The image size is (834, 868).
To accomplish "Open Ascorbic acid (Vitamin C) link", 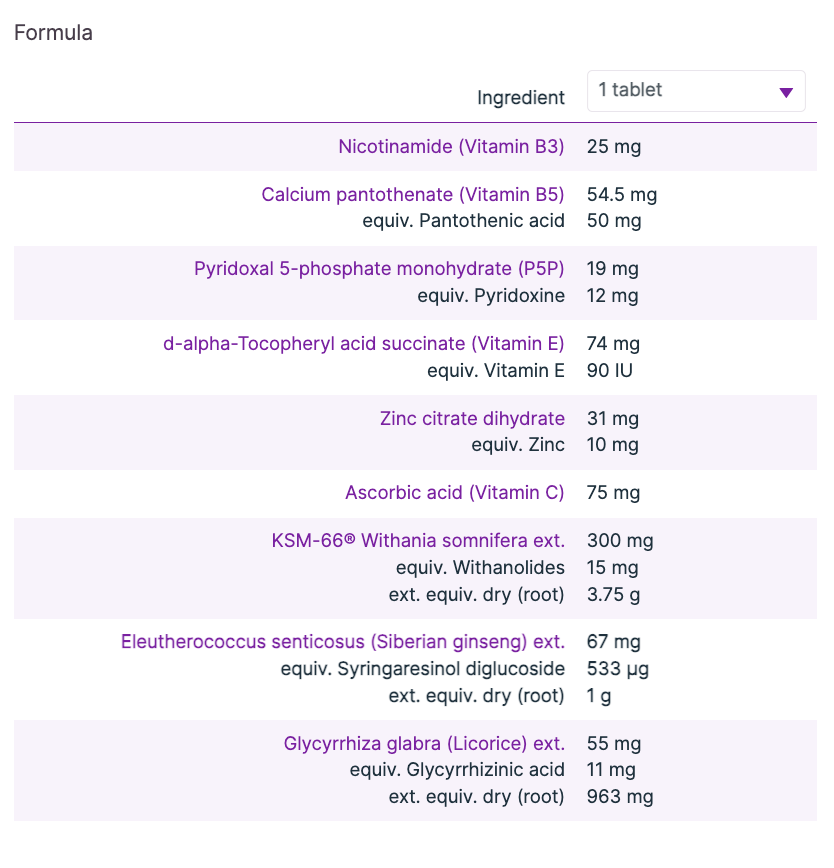I will (454, 493).
